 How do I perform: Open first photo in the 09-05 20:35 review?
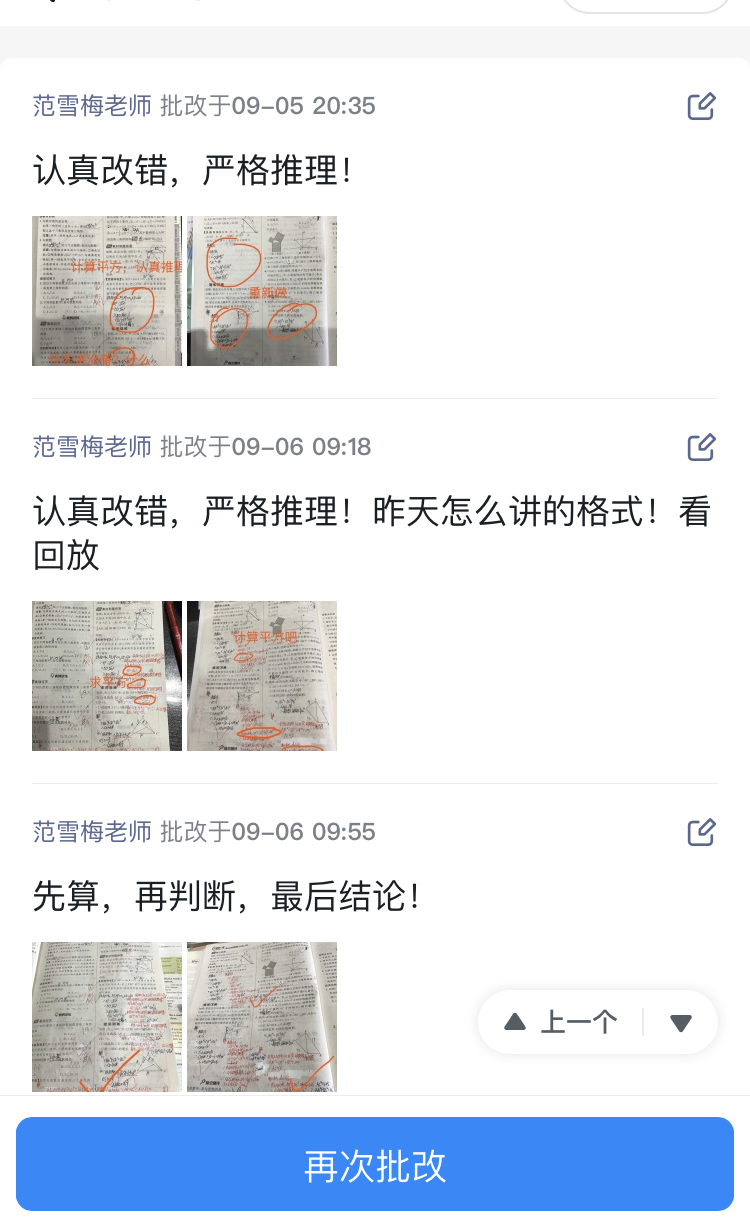(107, 291)
